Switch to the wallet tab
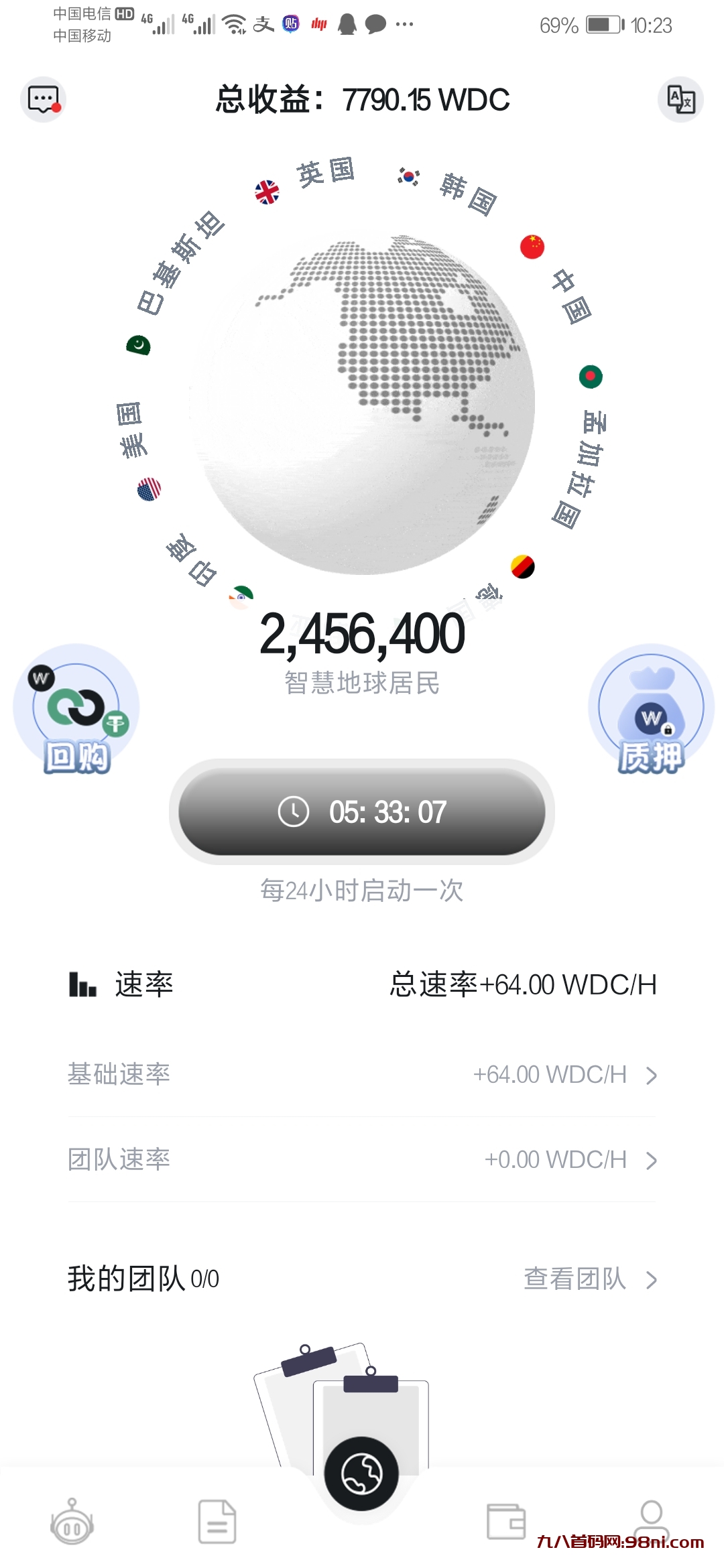The height and width of the screenshot is (1568, 724). pyautogui.click(x=506, y=1522)
